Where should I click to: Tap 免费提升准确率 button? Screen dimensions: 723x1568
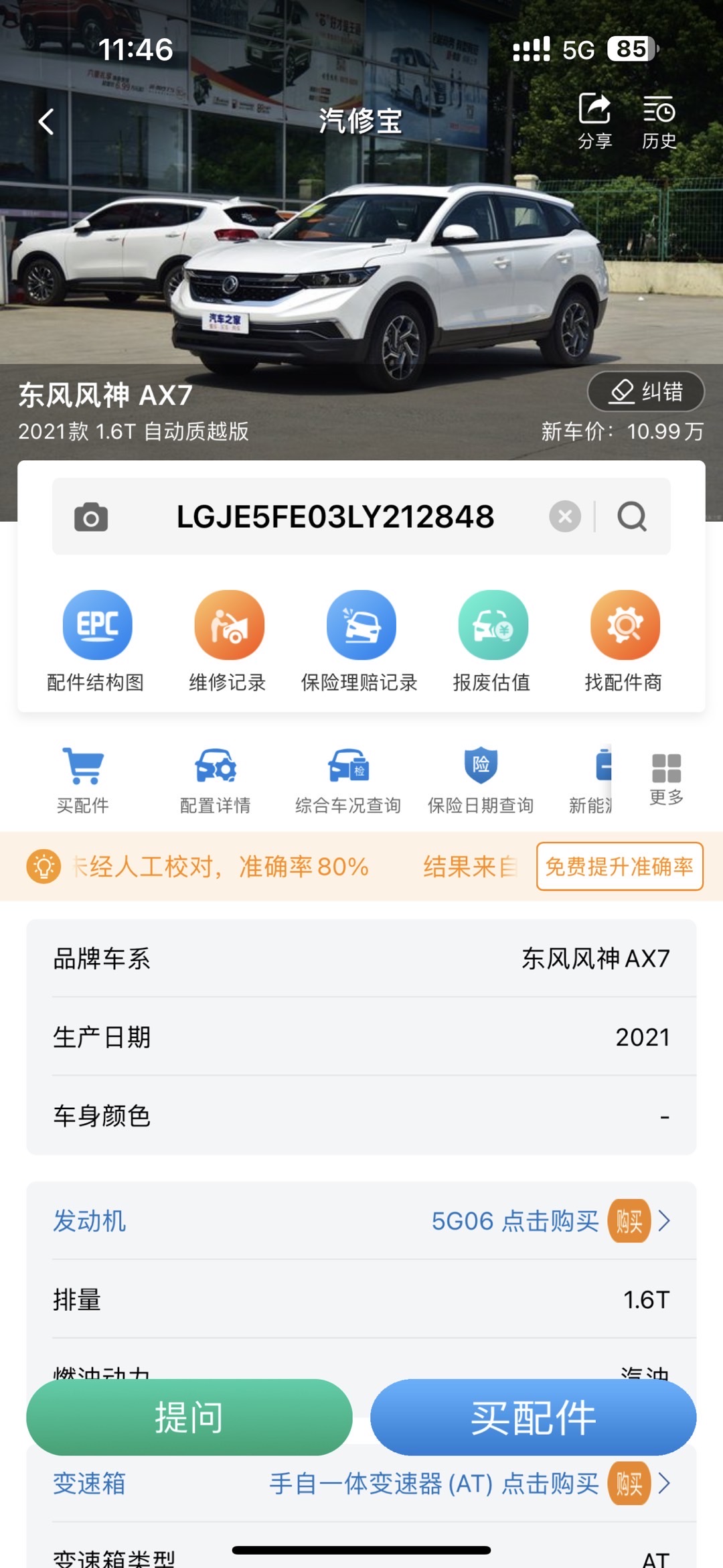619,866
